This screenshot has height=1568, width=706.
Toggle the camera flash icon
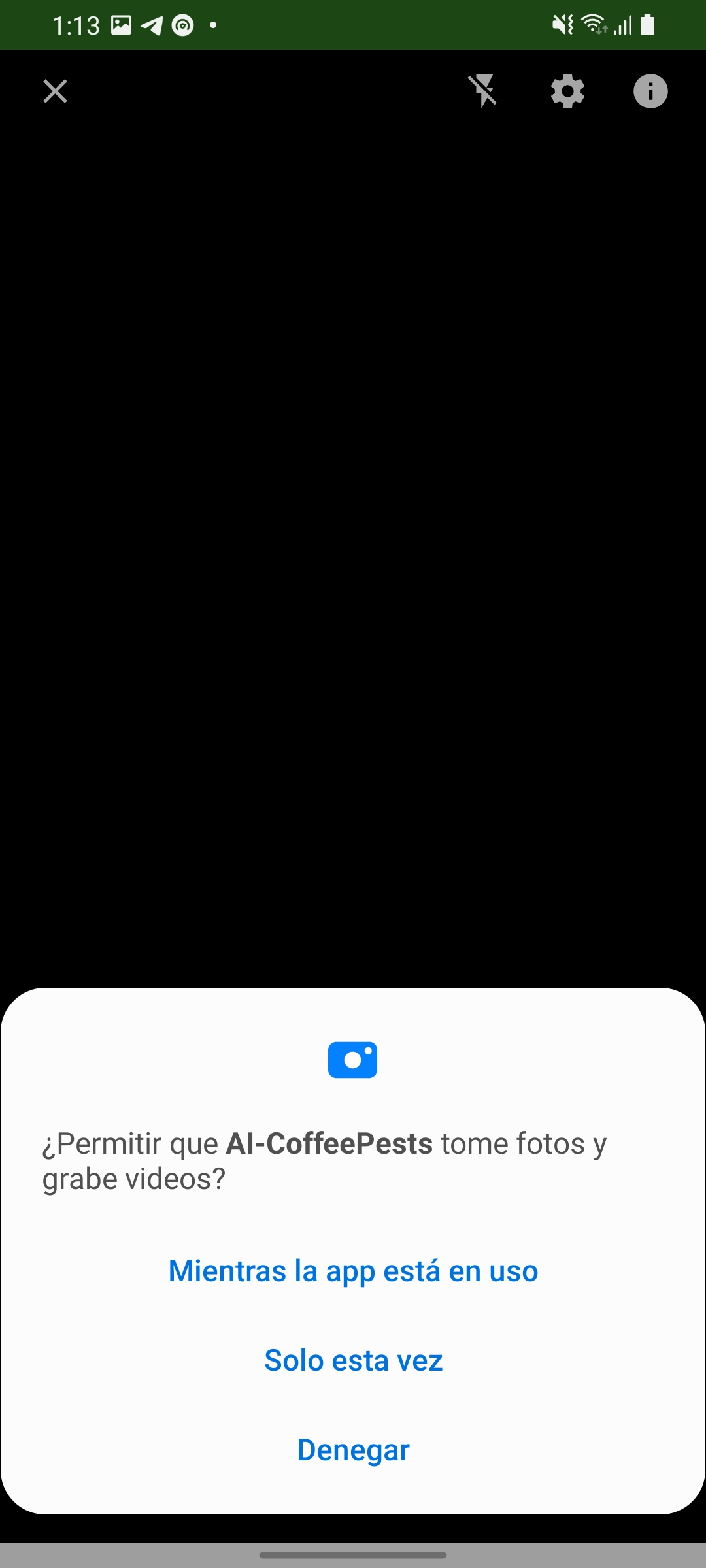(484, 91)
